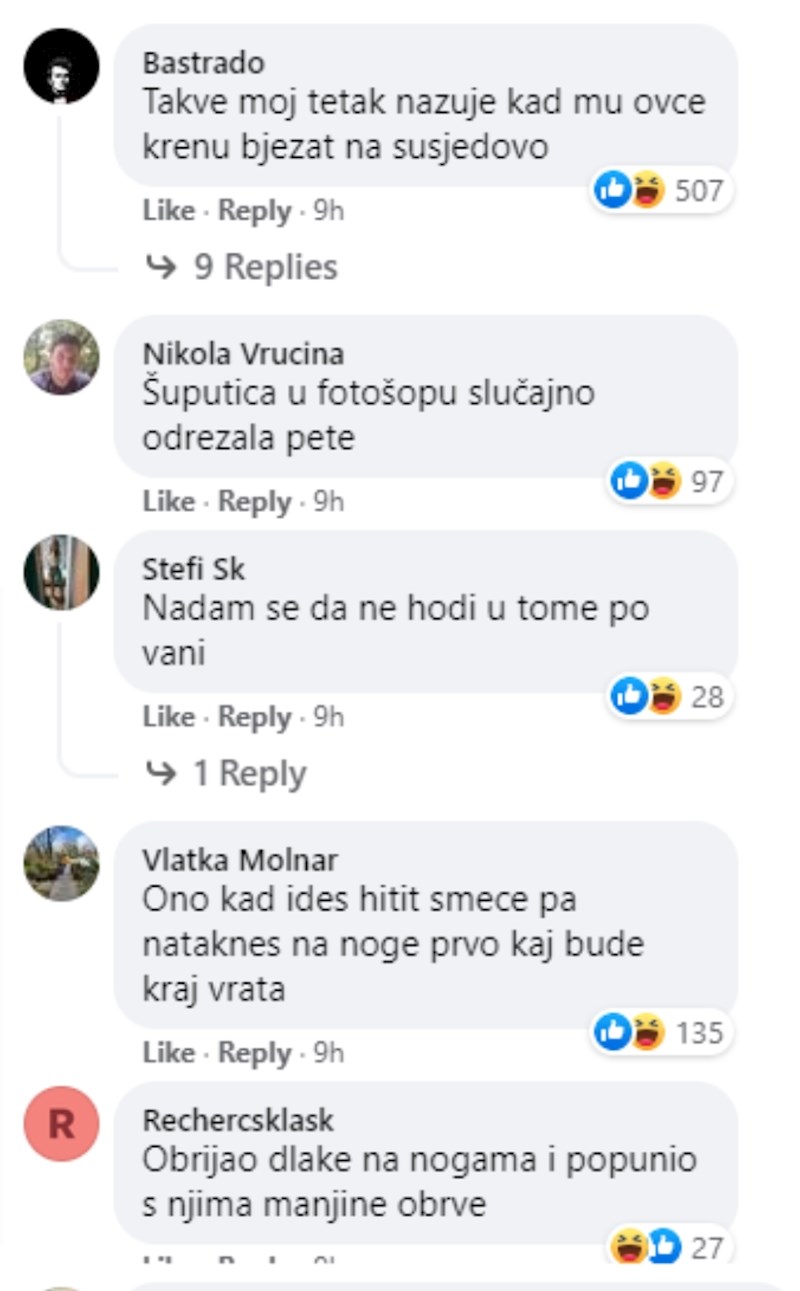Like Bastrado's comment
This screenshot has width=800, height=1291.
click(168, 211)
